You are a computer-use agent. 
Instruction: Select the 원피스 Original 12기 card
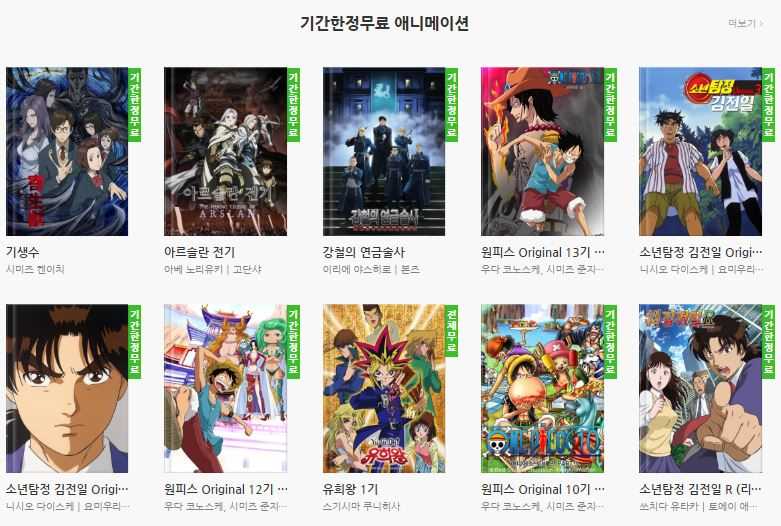[225, 389]
